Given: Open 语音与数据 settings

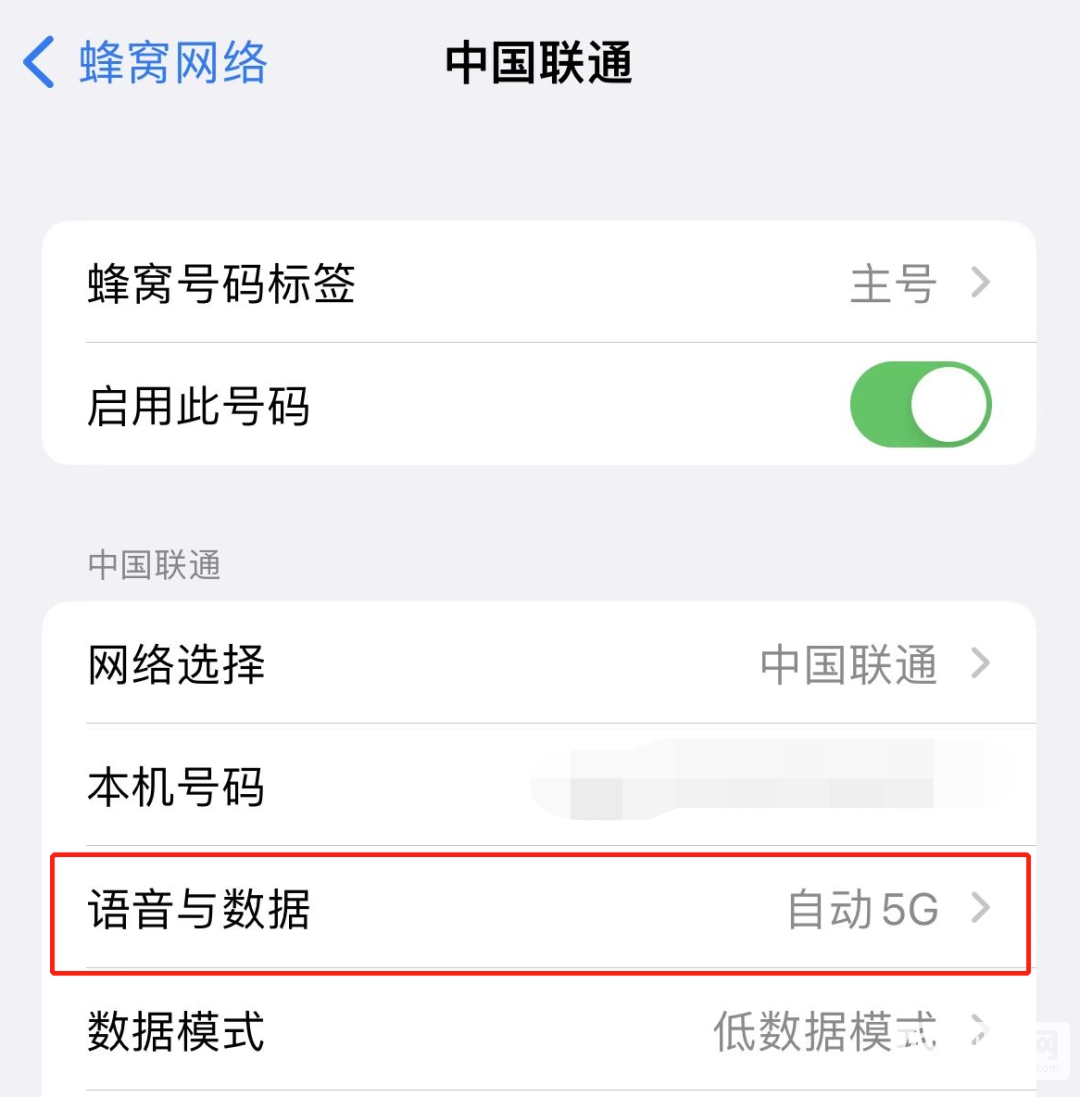Looking at the screenshot, I should [x=538, y=911].
